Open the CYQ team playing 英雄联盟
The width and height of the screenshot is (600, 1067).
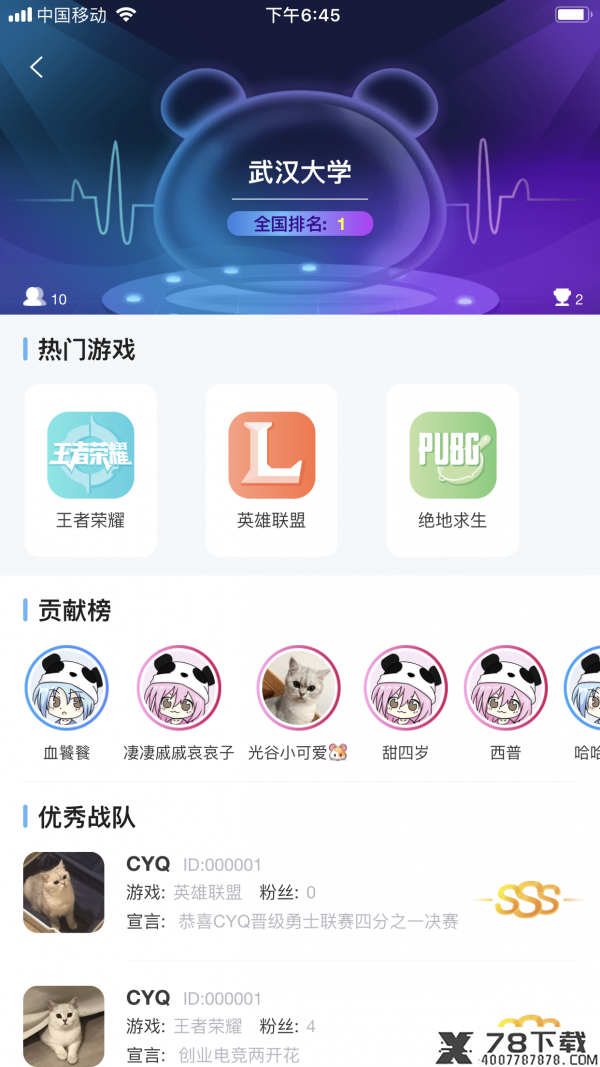click(300, 892)
